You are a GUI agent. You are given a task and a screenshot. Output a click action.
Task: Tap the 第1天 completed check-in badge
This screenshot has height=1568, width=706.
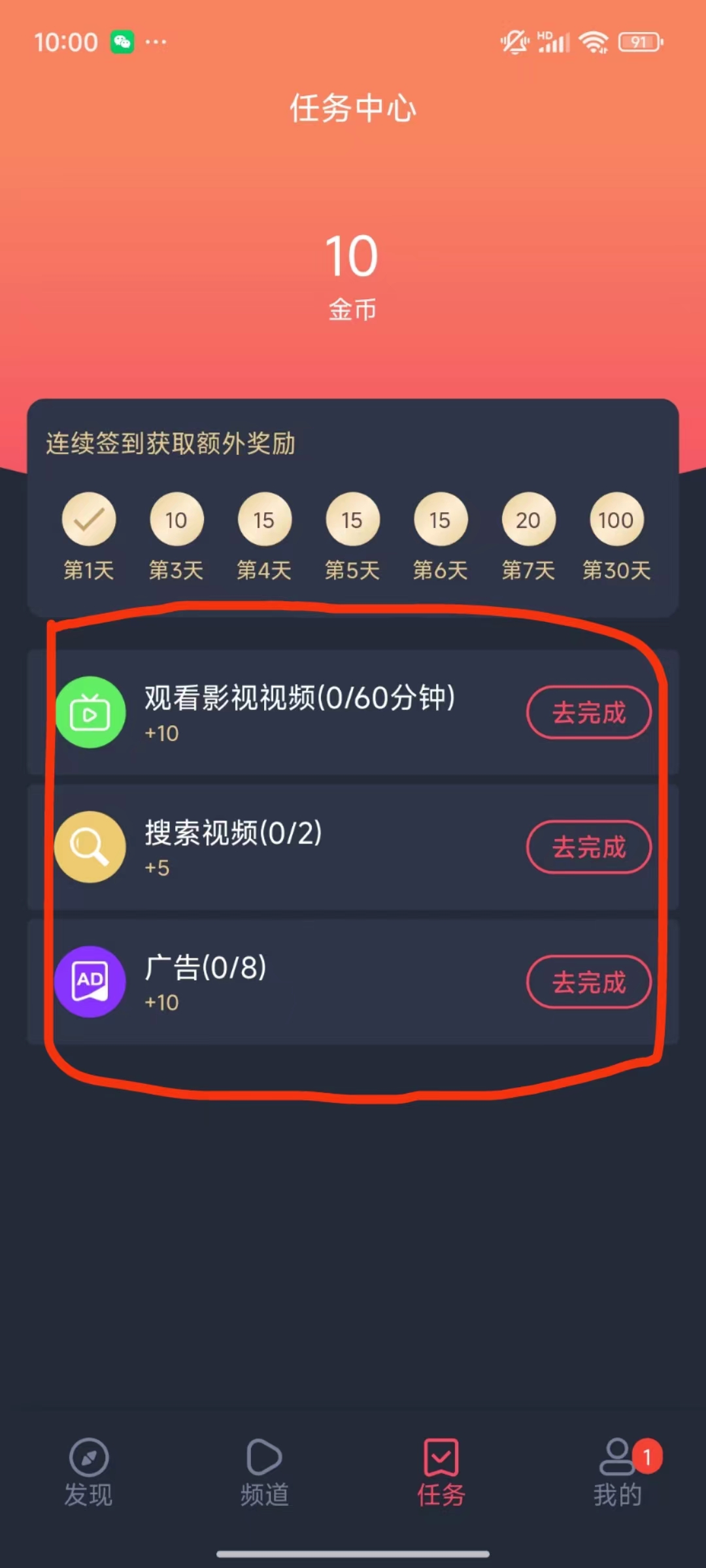click(88, 521)
